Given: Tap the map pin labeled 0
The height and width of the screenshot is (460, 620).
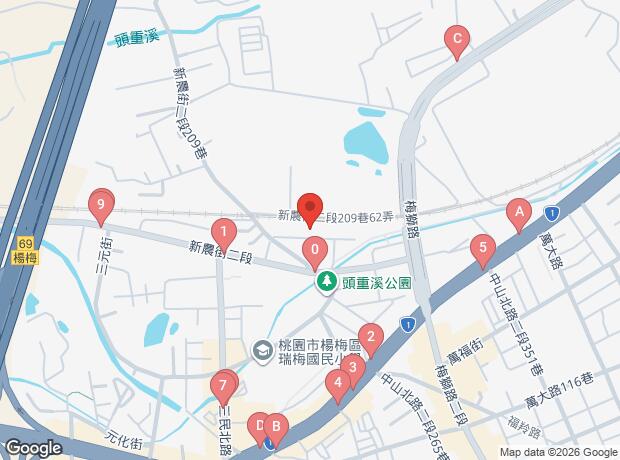Looking at the screenshot, I should click(x=315, y=251).
